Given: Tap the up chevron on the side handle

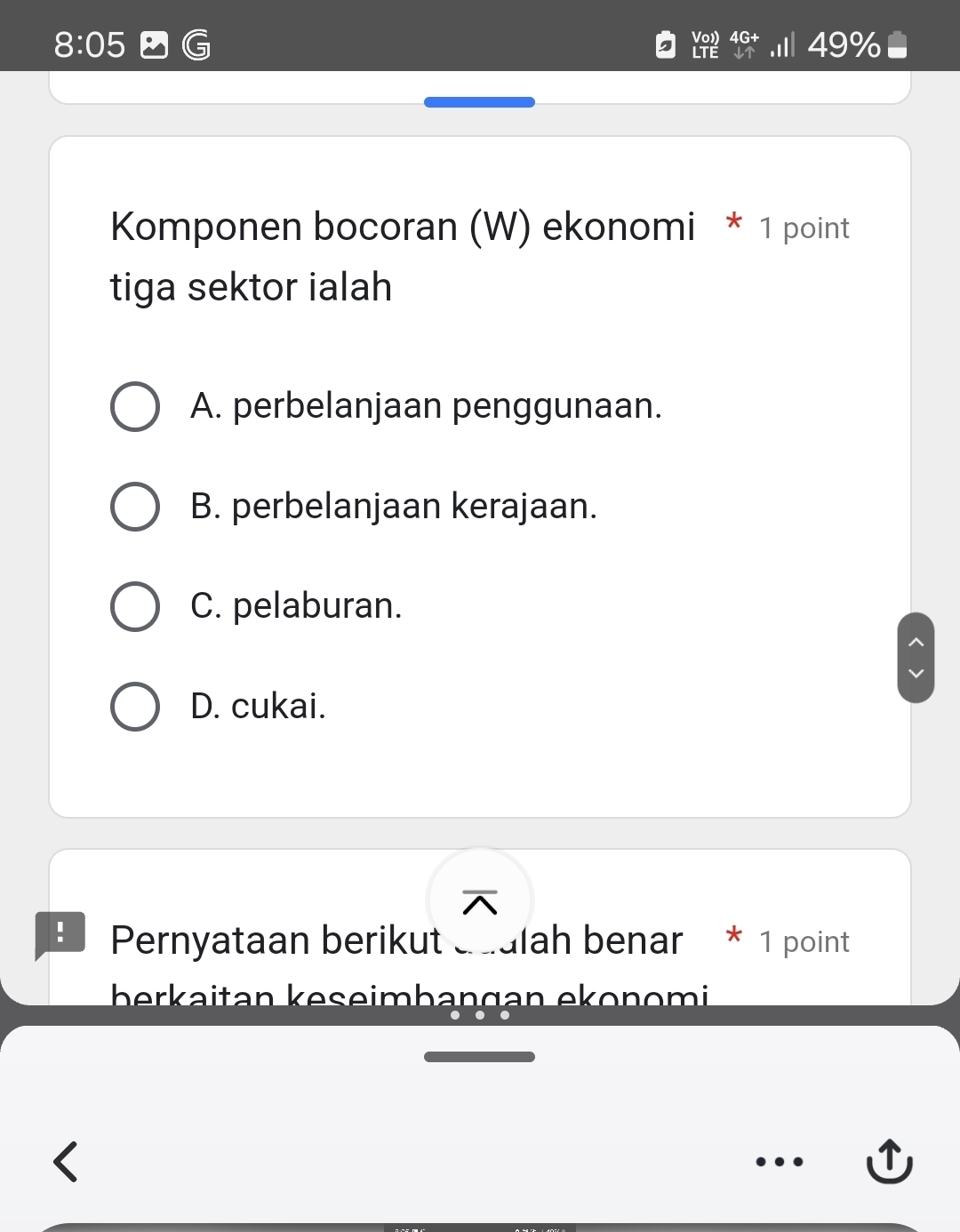Looking at the screenshot, I should (916, 642).
